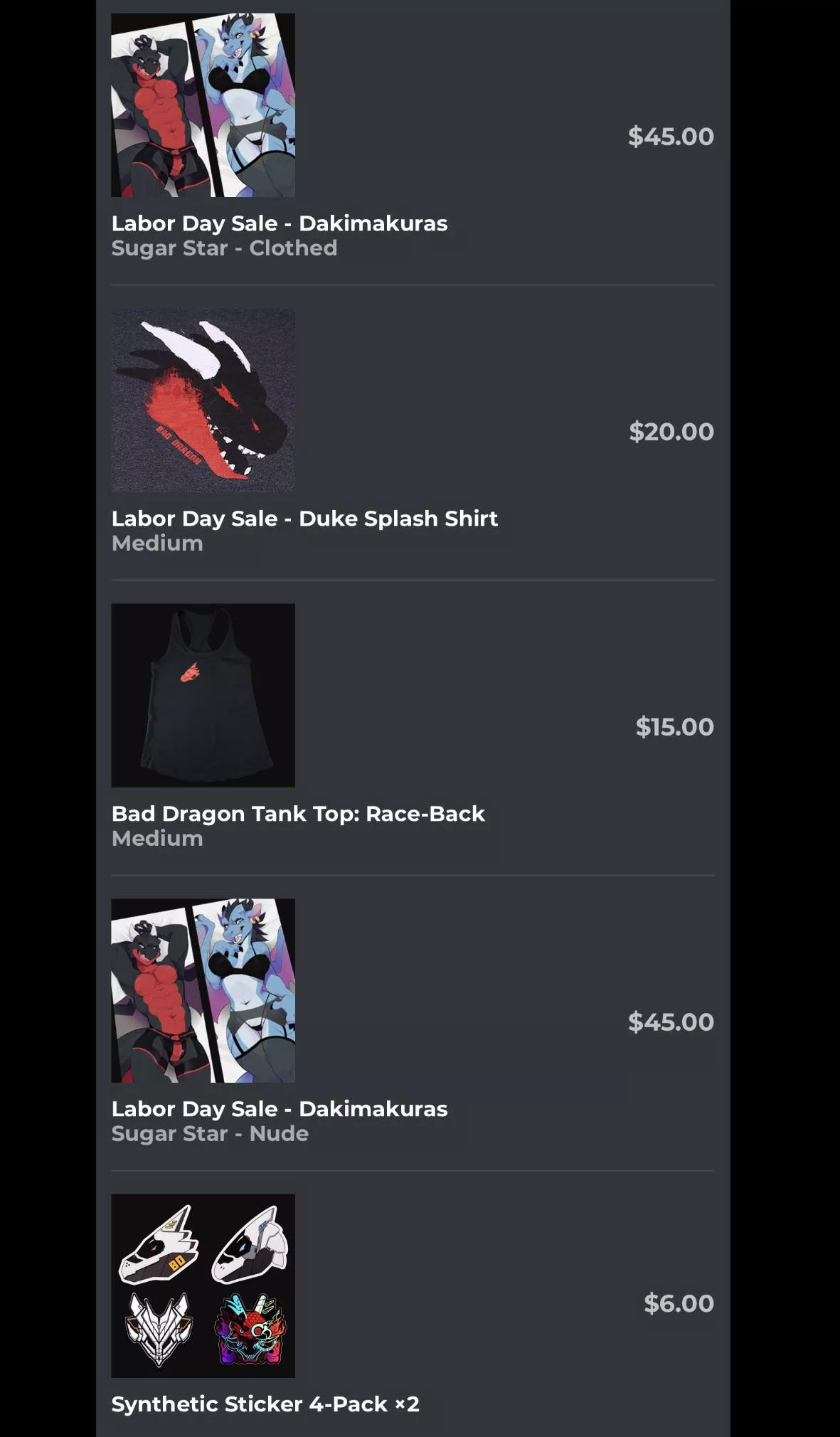Click the Sugar Star - Clothed variant label
Screen dimensions: 840x1437
click(x=223, y=248)
